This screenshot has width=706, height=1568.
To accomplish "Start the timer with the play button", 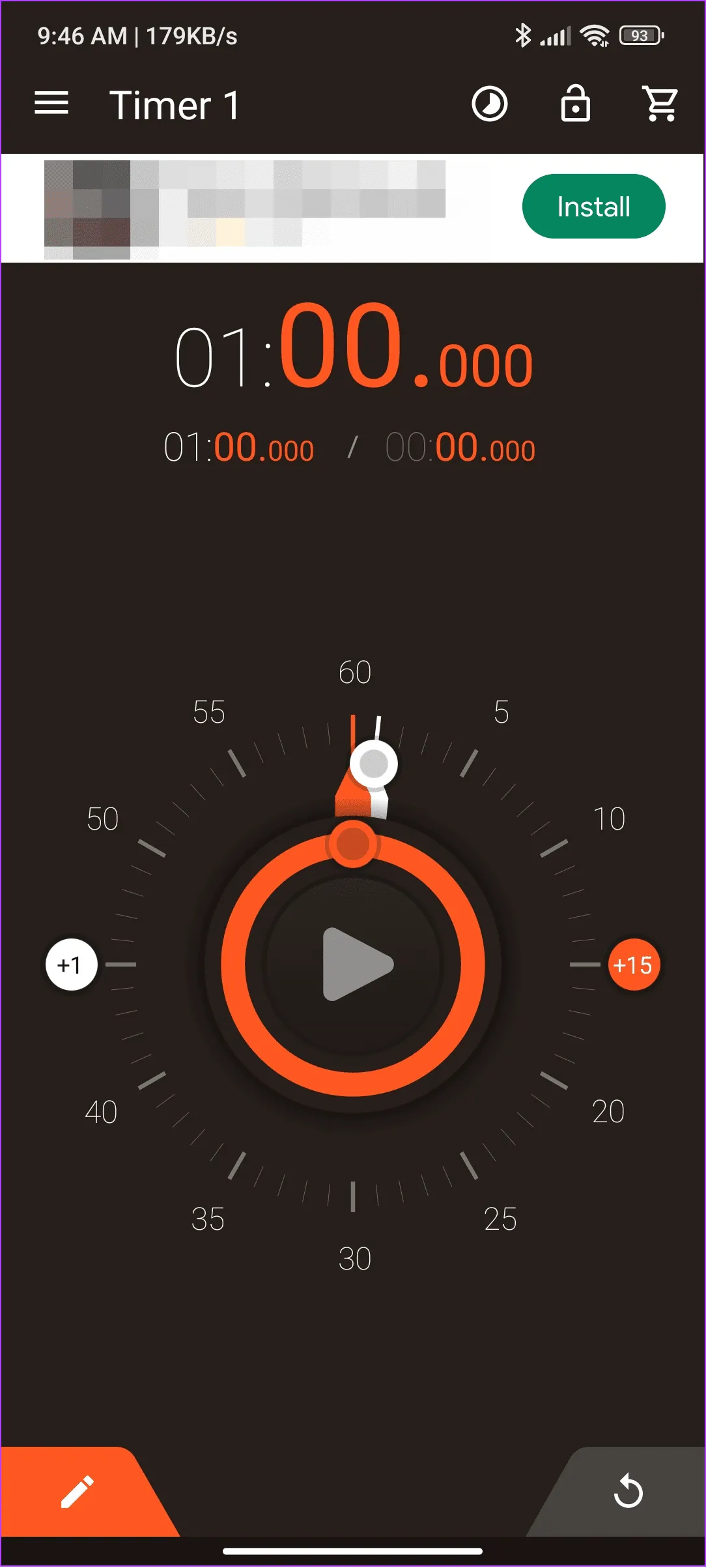I will pyautogui.click(x=355, y=964).
